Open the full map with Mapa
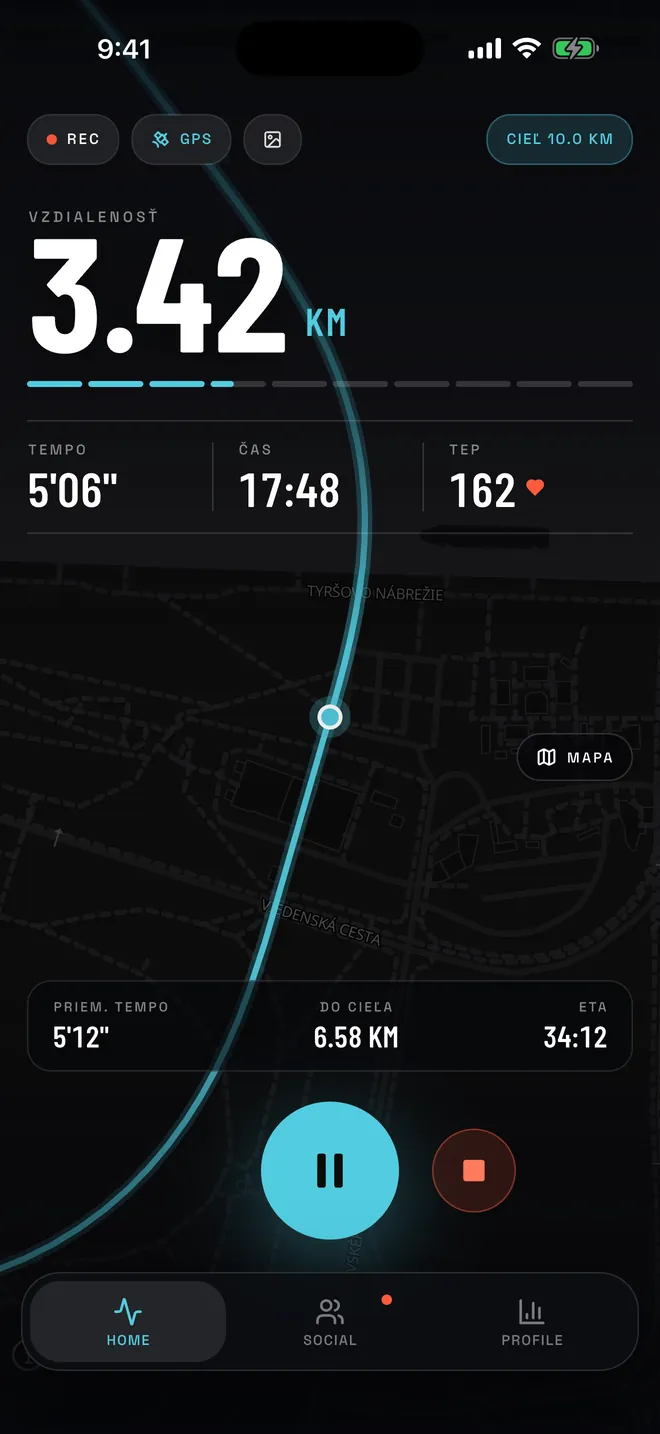The height and width of the screenshot is (1434, 660). [575, 758]
